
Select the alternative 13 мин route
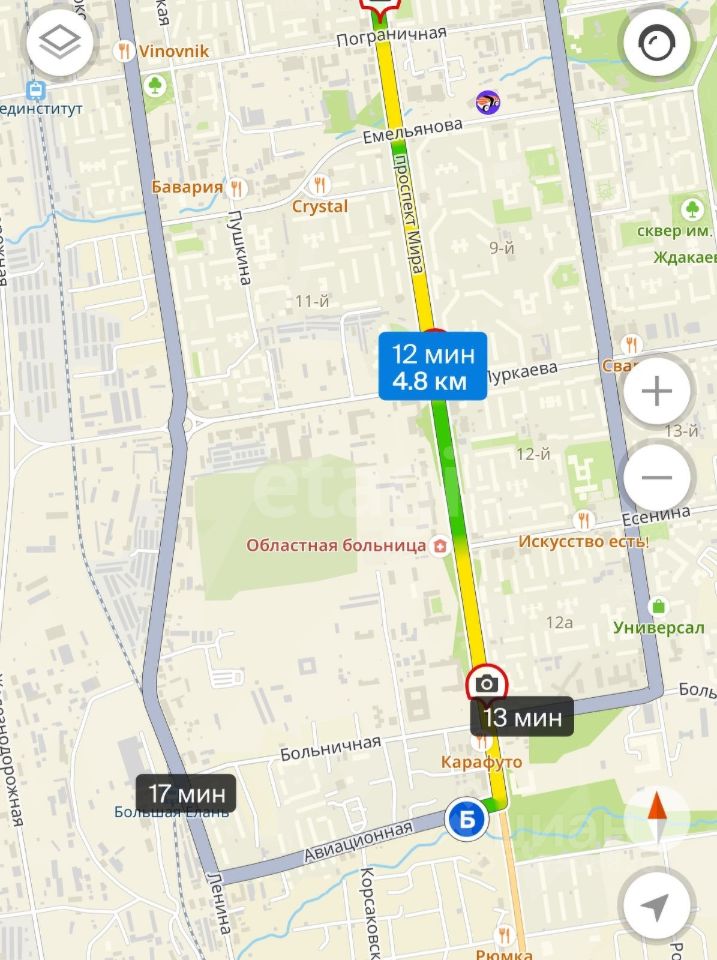tap(522, 717)
